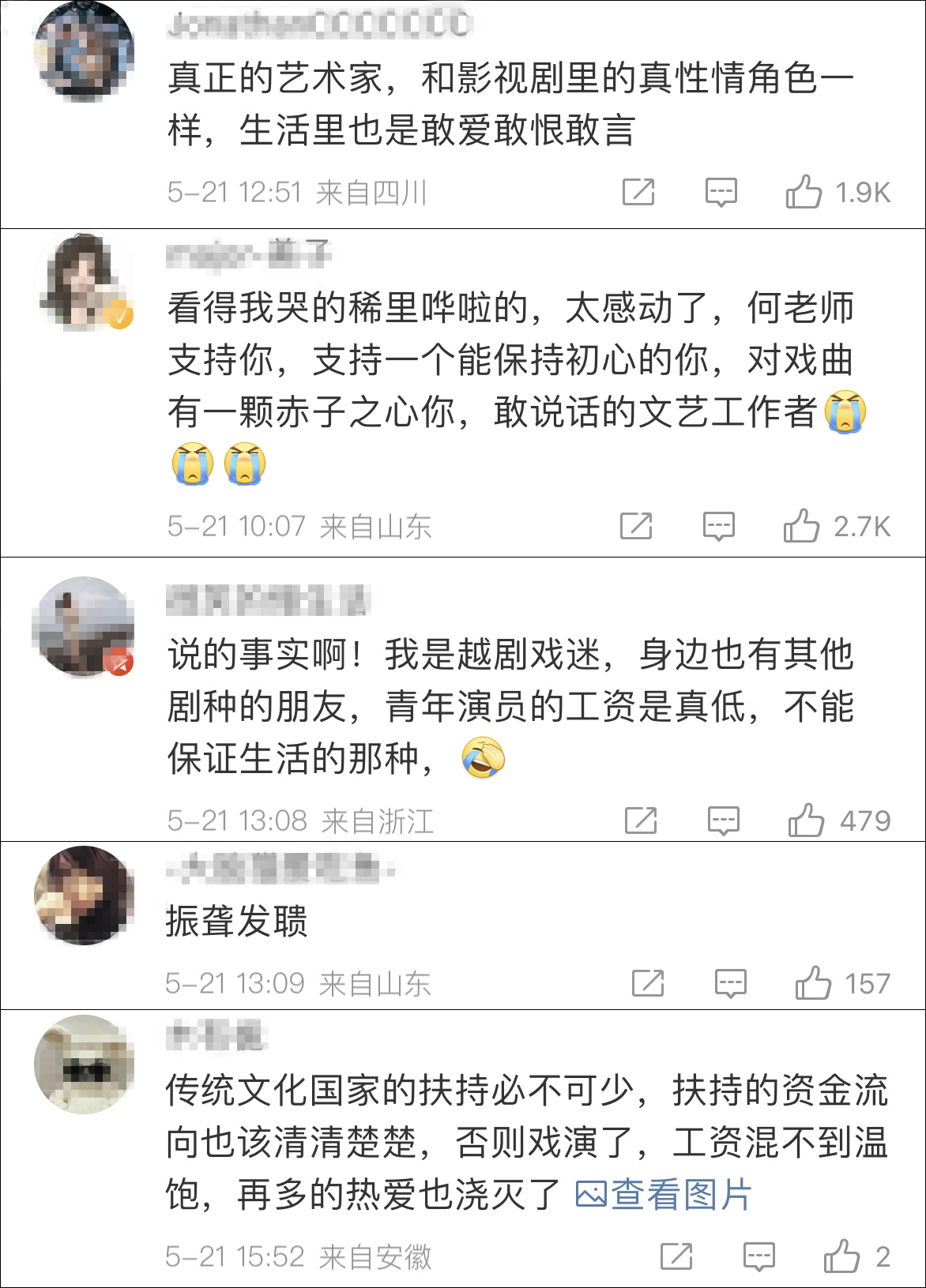Viewport: 926px width, 1288px height.
Task: Like the 振聋发聩 comment
Action: (813, 983)
